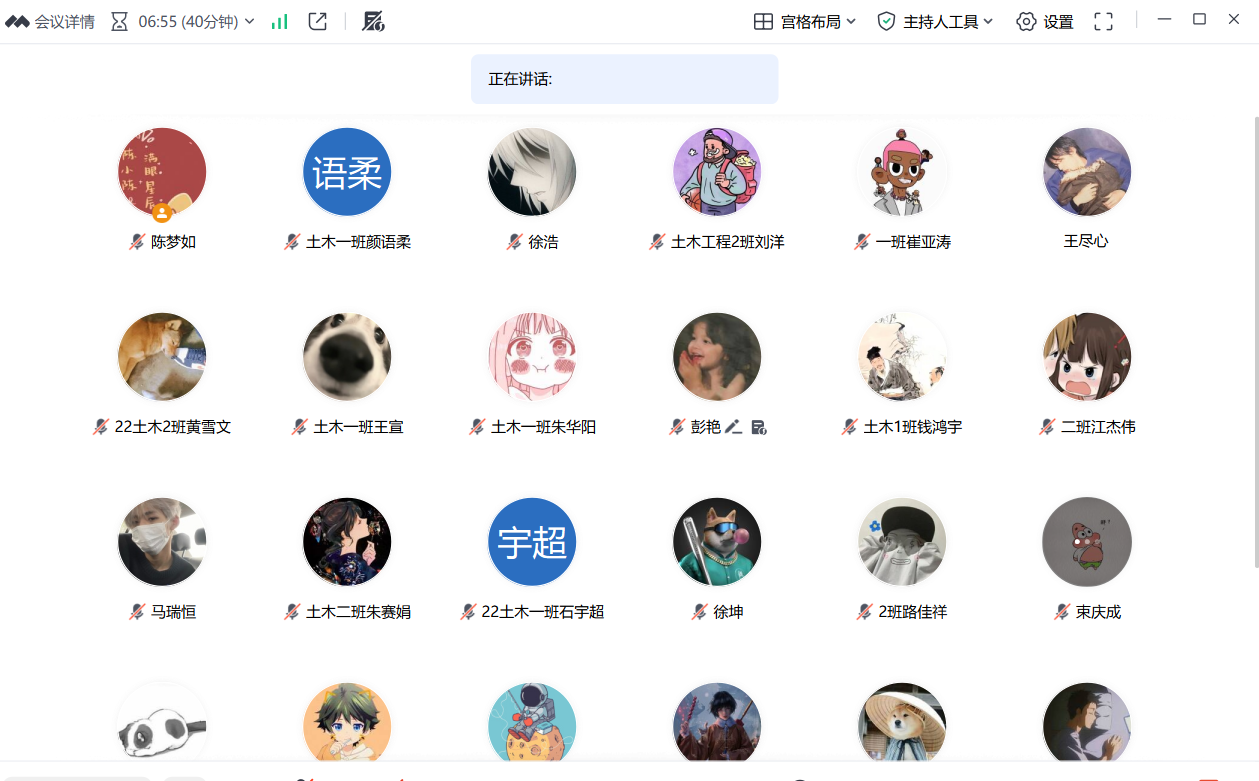Open 设置 settings
The width and height of the screenshot is (1259, 781).
tap(1045, 21)
